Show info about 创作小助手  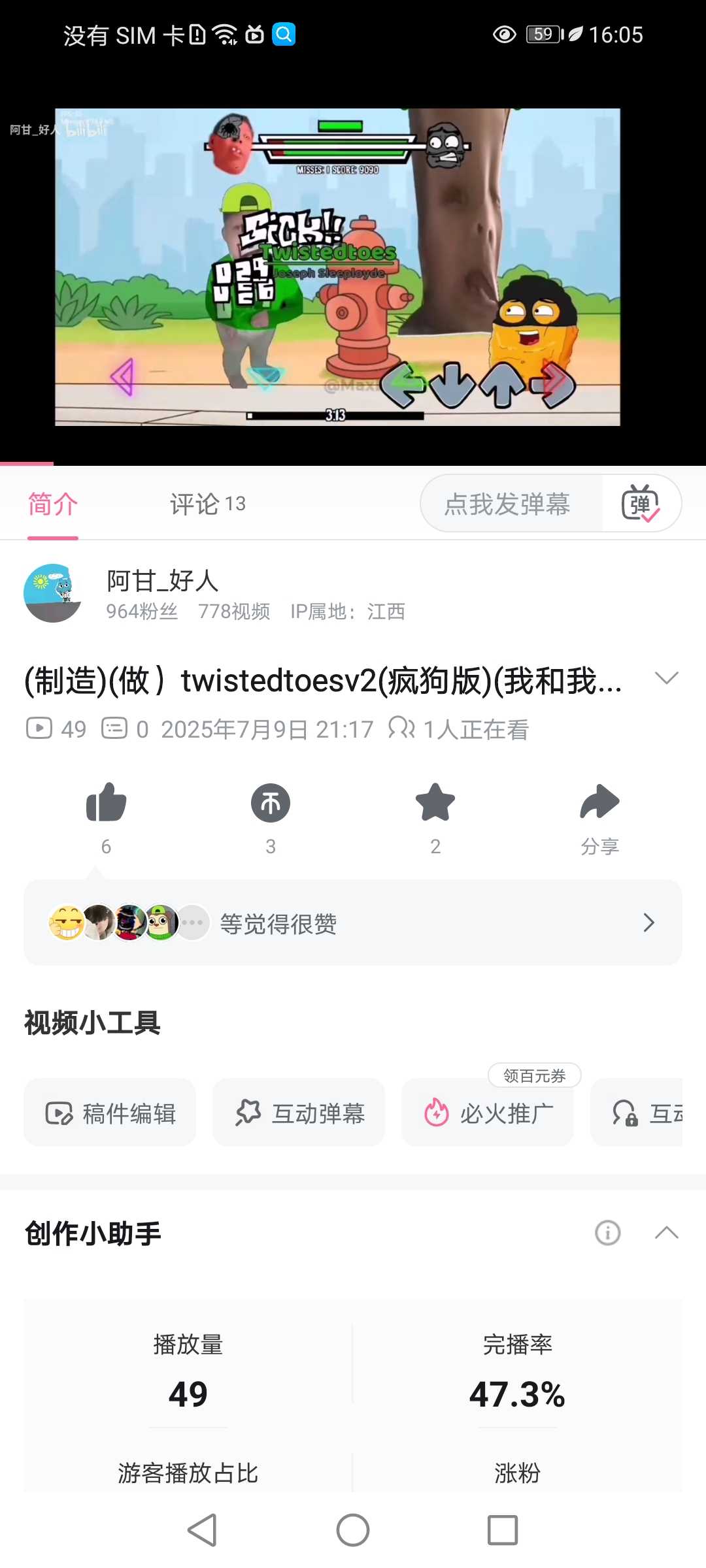[x=607, y=1233]
